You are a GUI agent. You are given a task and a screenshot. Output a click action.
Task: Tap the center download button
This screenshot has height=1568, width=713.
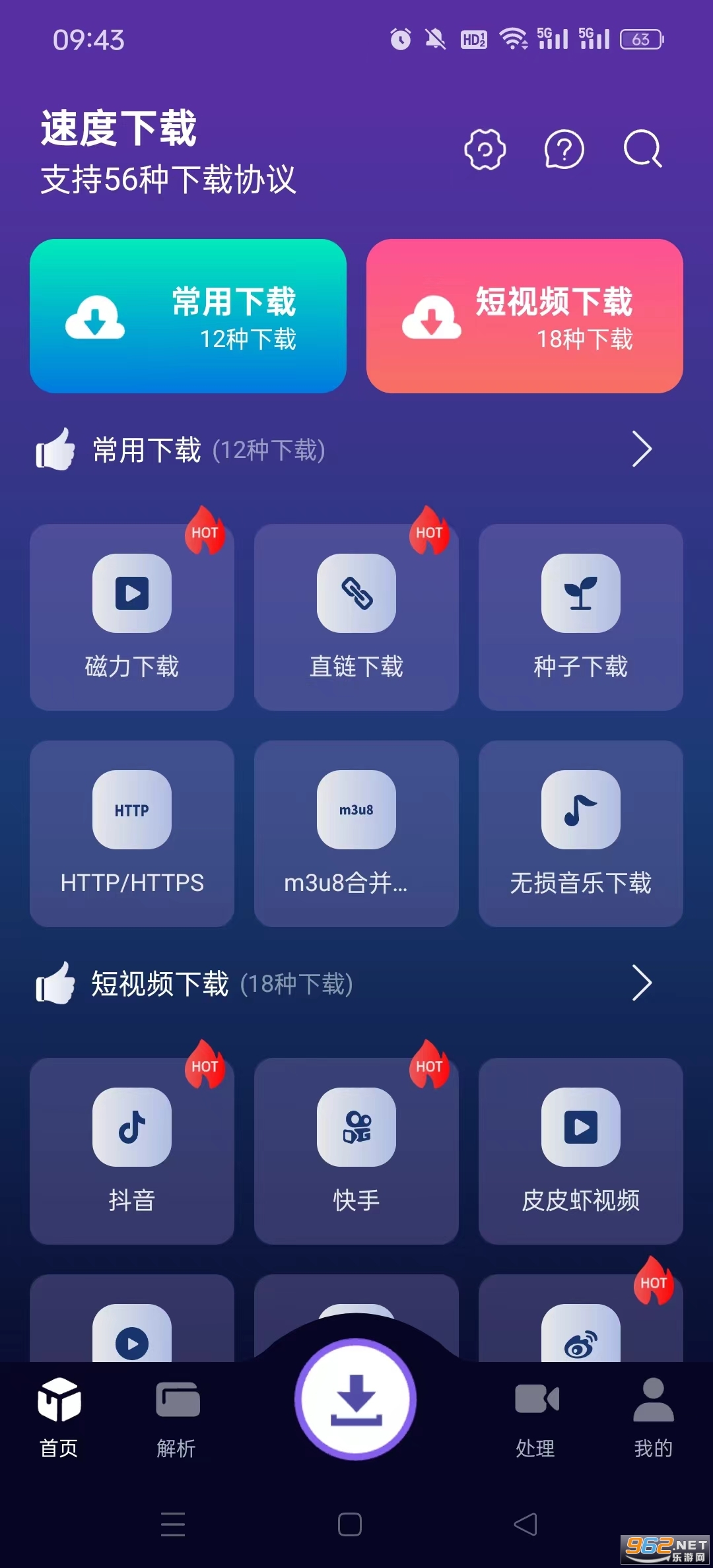[356, 1399]
